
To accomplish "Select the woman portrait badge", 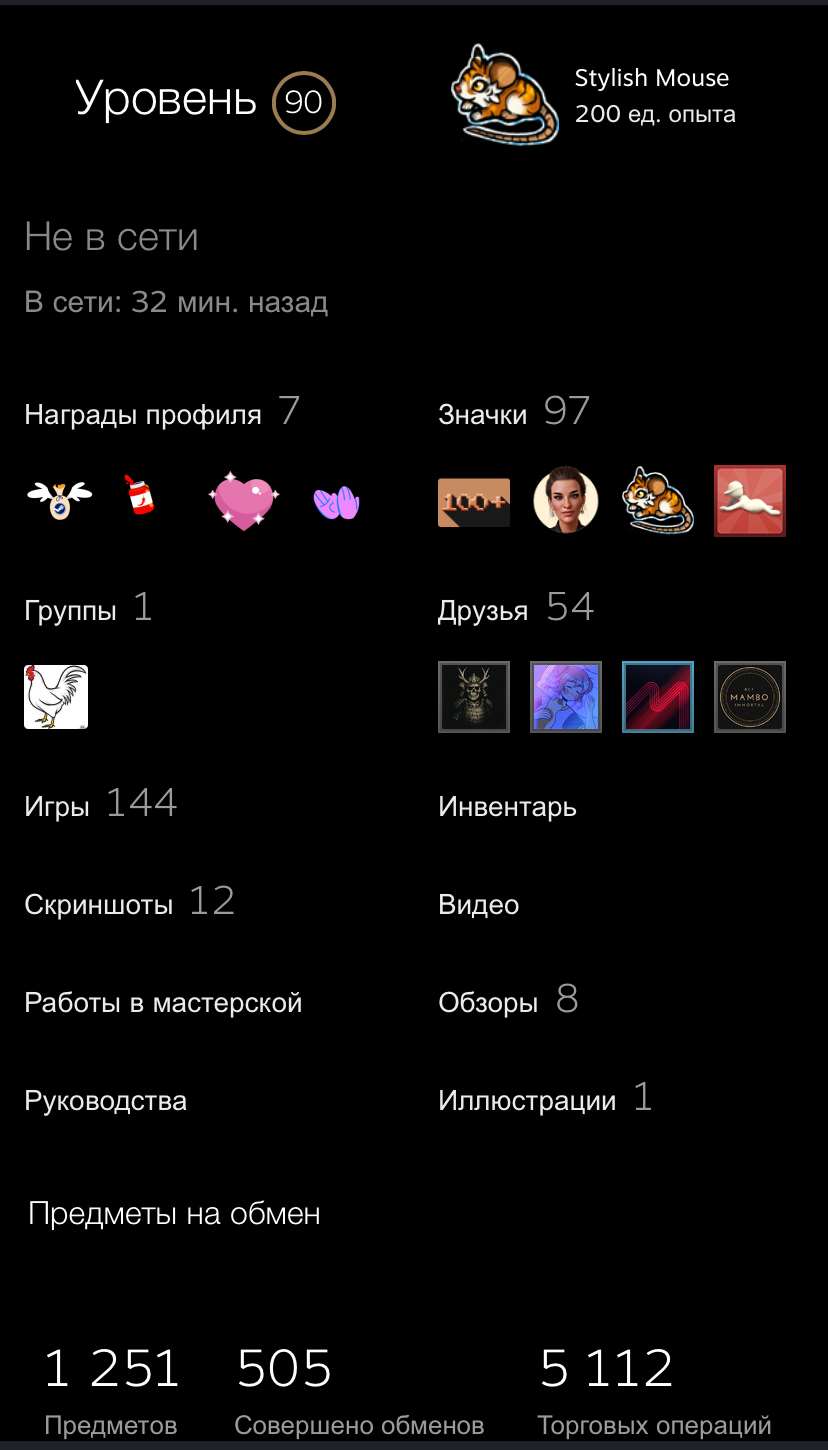I will (x=565, y=500).
